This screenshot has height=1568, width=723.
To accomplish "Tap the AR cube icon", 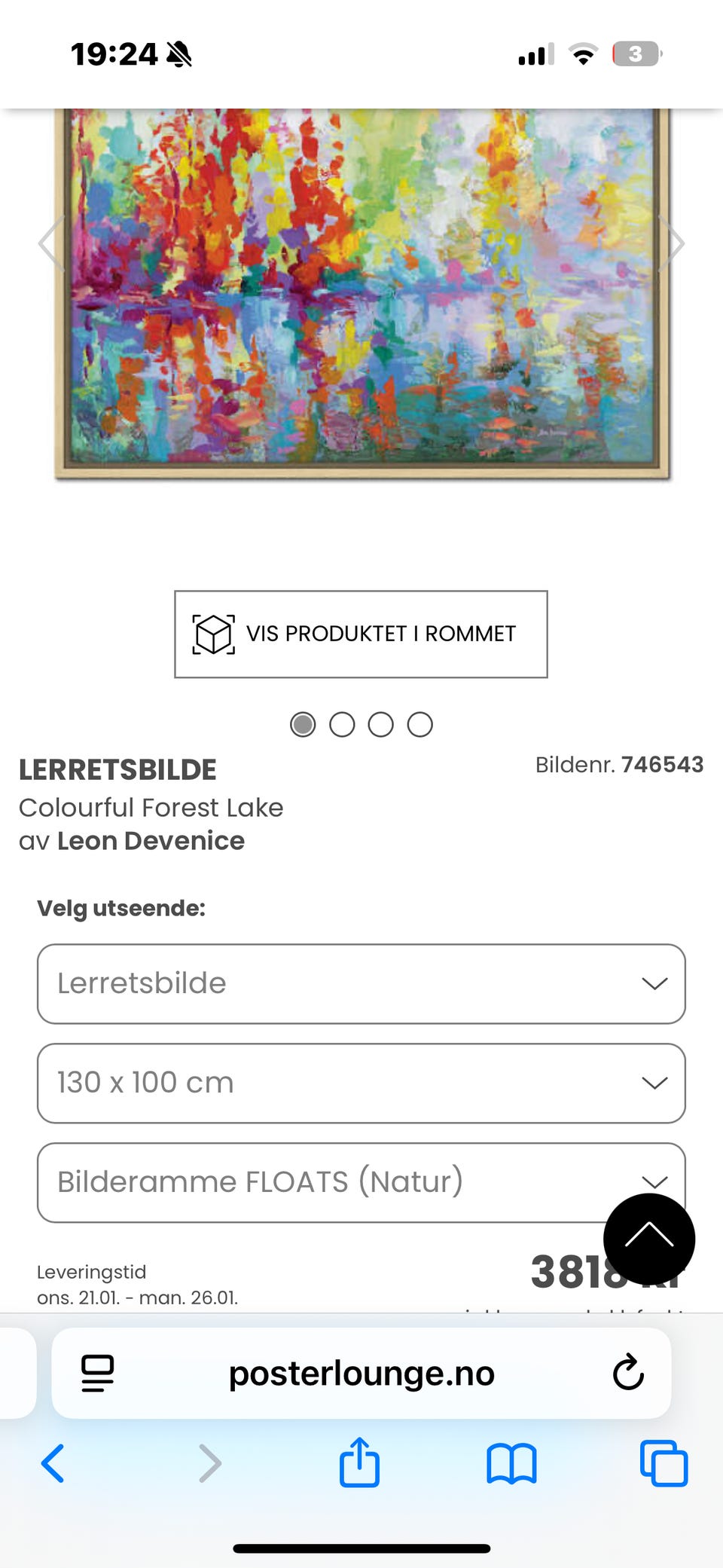I will pos(213,634).
